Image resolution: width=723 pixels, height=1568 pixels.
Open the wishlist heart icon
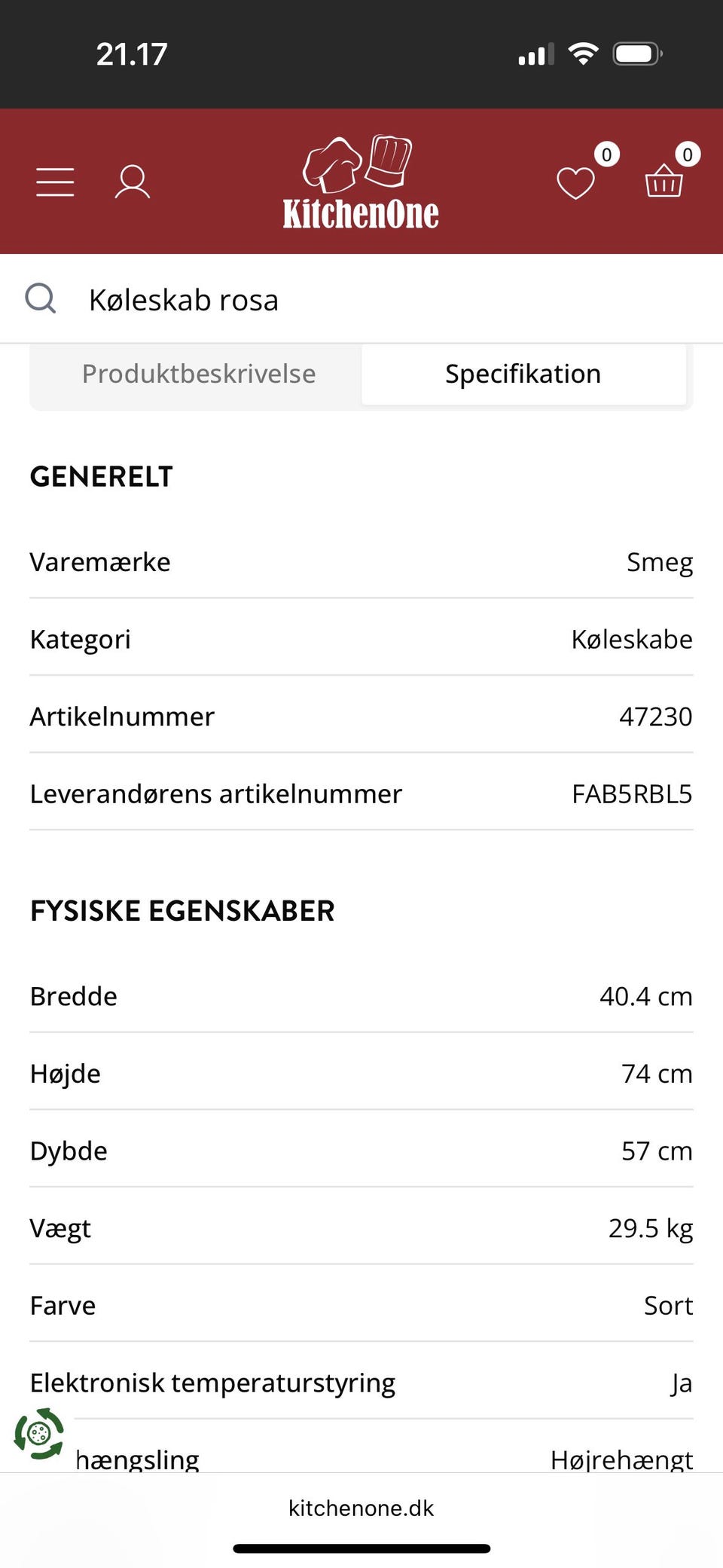tap(575, 183)
